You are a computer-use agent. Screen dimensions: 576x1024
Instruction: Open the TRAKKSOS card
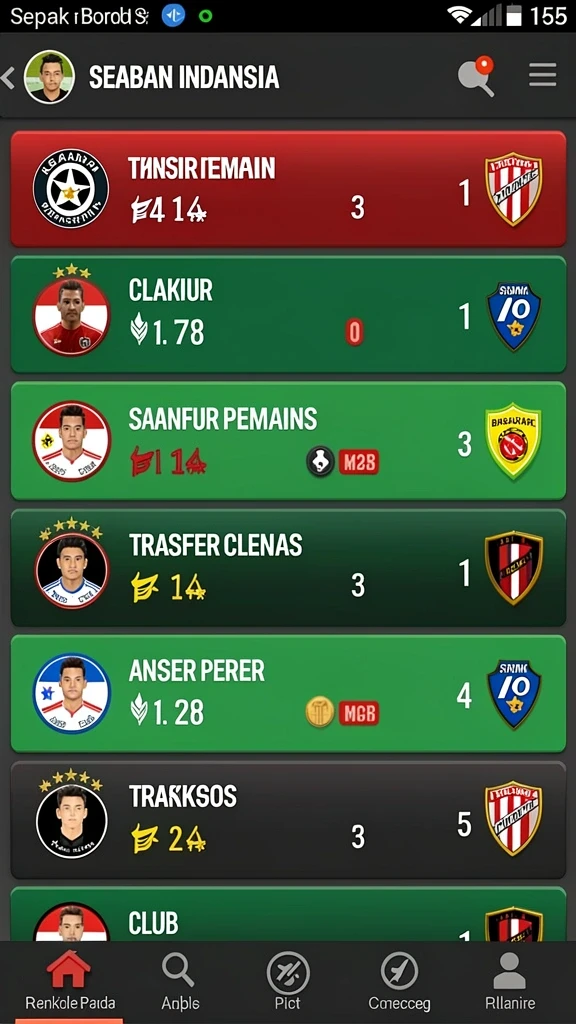point(288,820)
